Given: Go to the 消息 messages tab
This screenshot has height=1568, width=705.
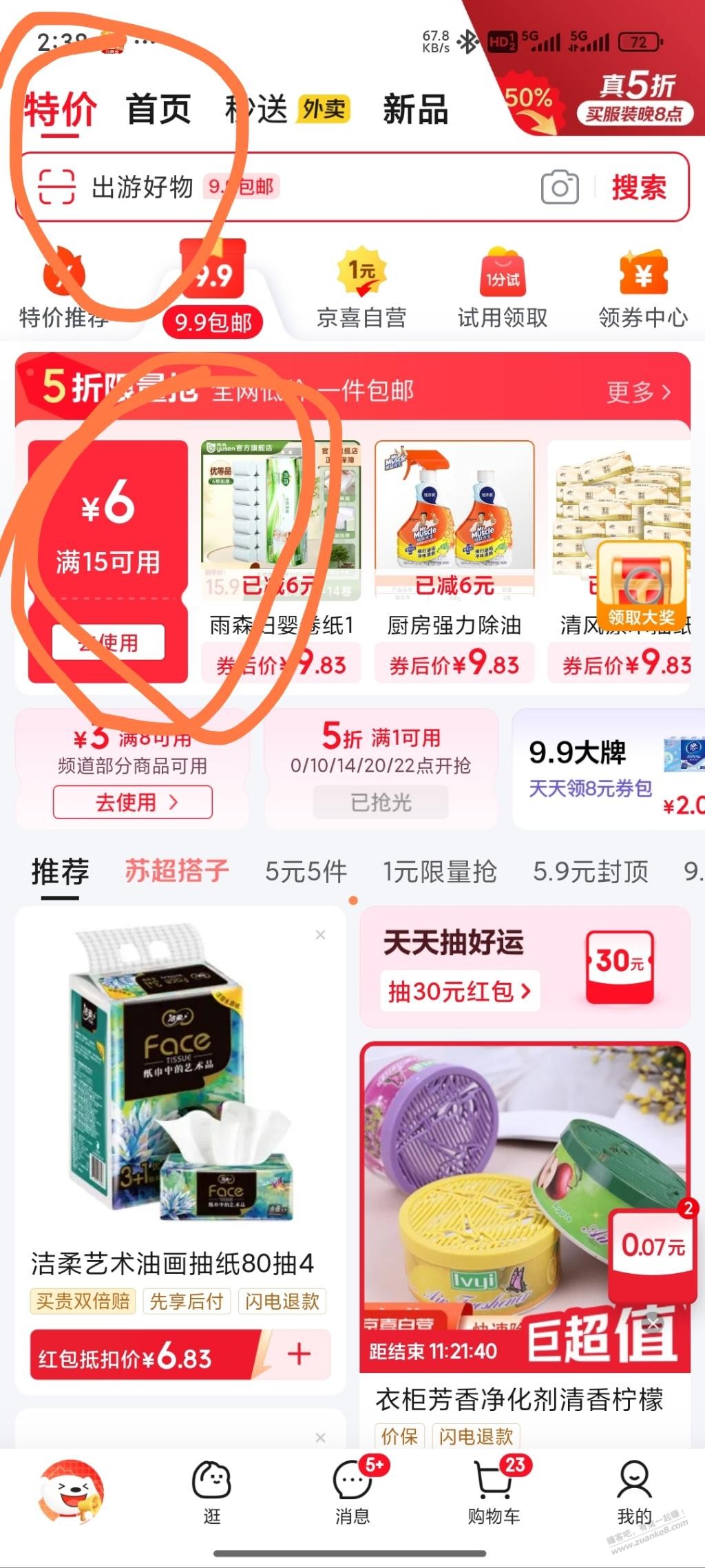Looking at the screenshot, I should pos(353,1492).
